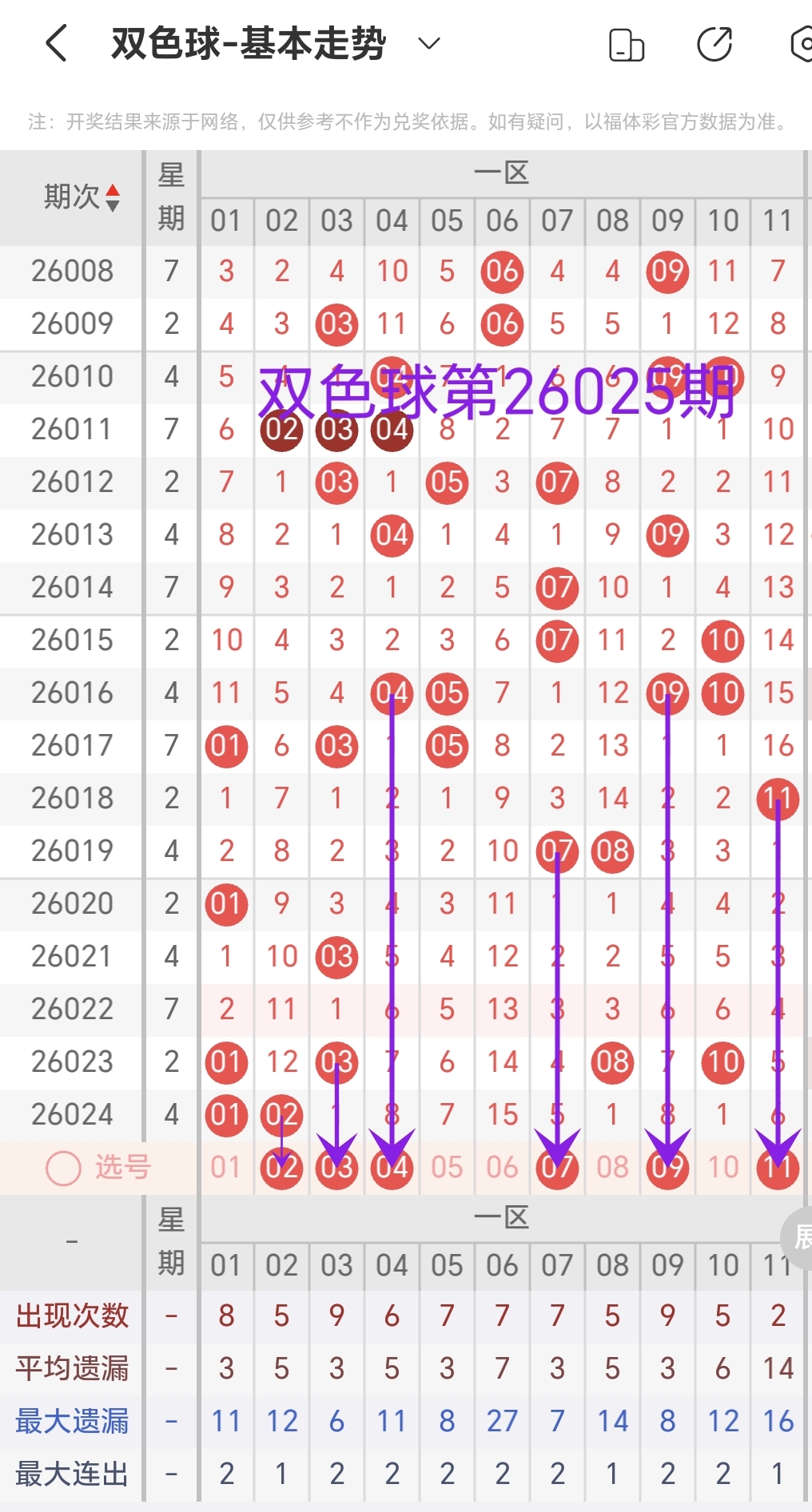The height and width of the screenshot is (1512, 812).
Task: Tap the 最大遗漏 value 27 cell
Action: pos(501,1421)
